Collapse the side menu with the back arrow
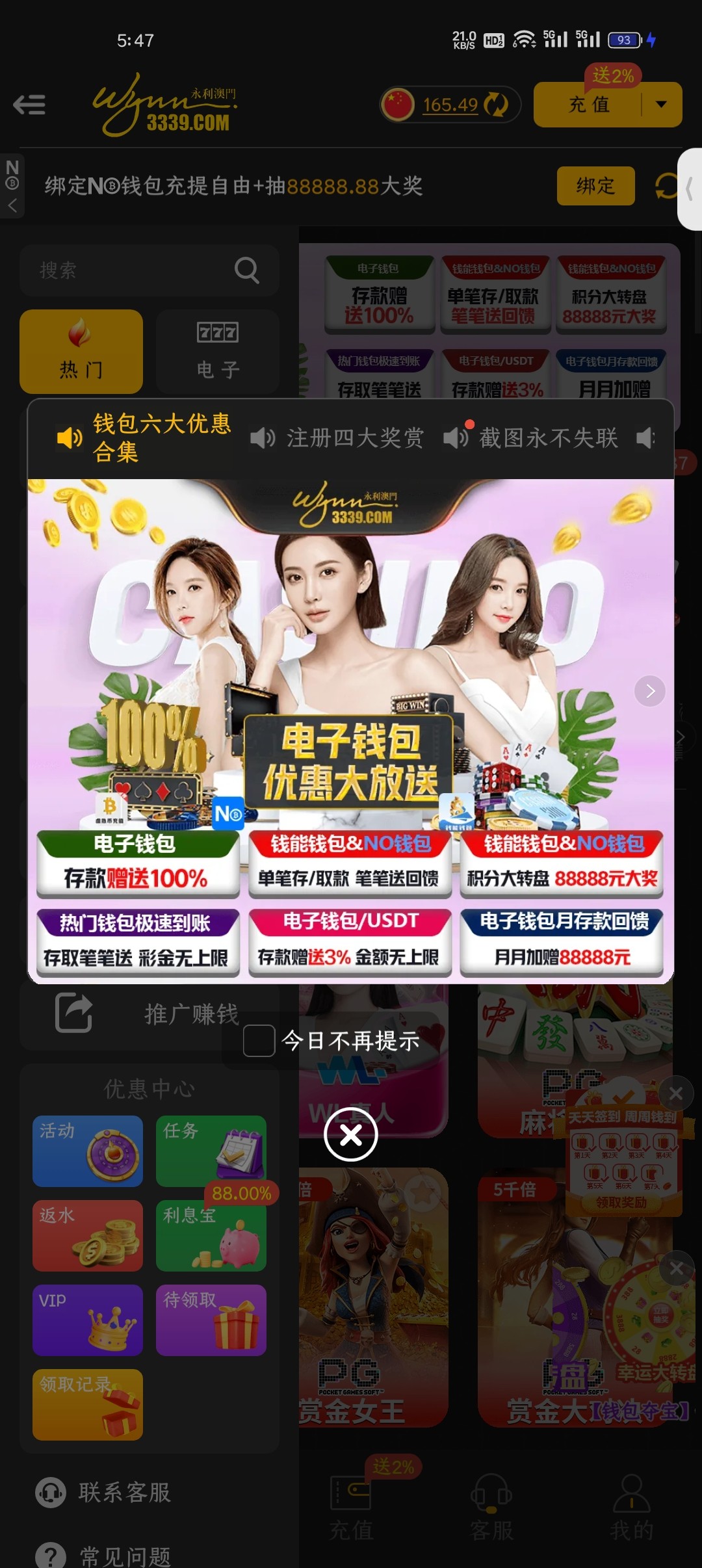 (29, 105)
